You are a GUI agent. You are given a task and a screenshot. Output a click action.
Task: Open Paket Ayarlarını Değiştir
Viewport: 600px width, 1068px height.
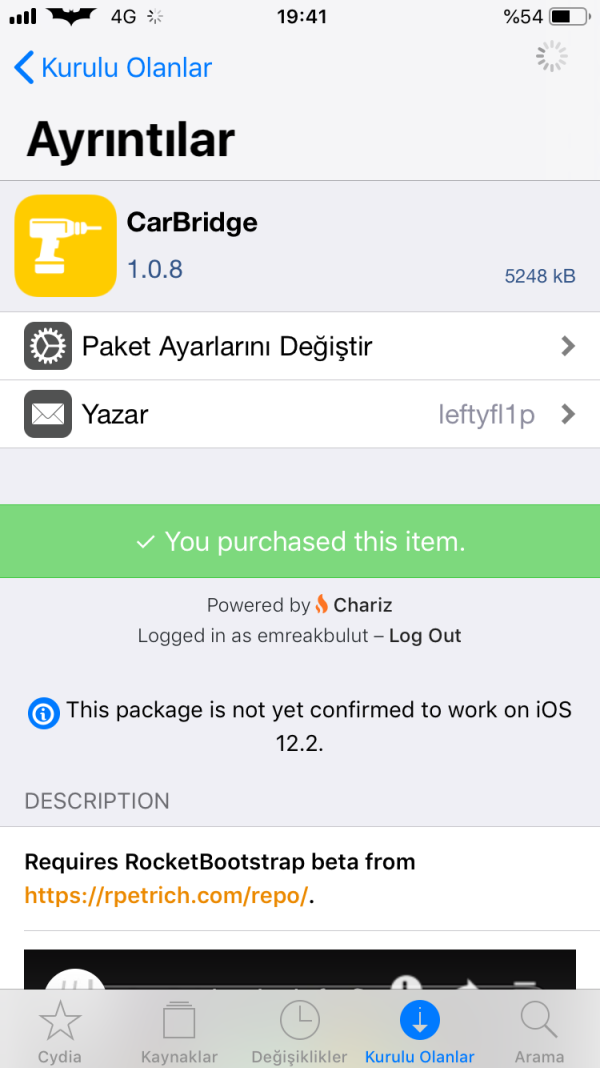click(300, 347)
